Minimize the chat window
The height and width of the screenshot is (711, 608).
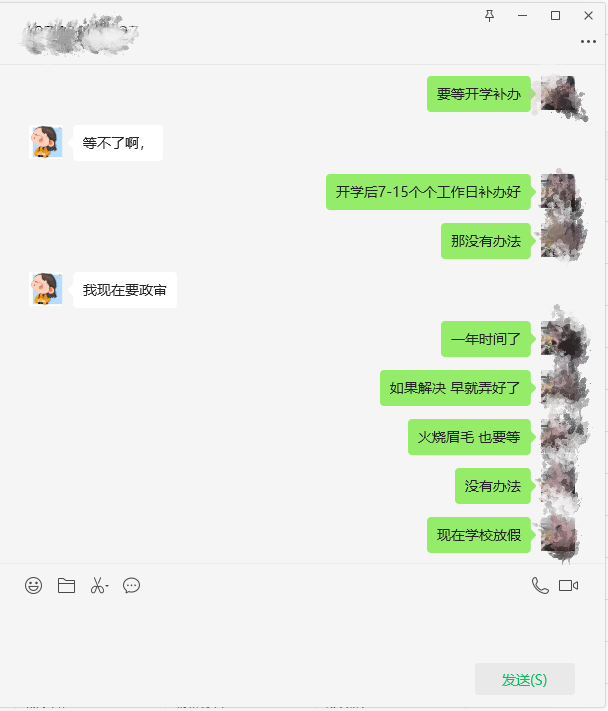pos(522,15)
